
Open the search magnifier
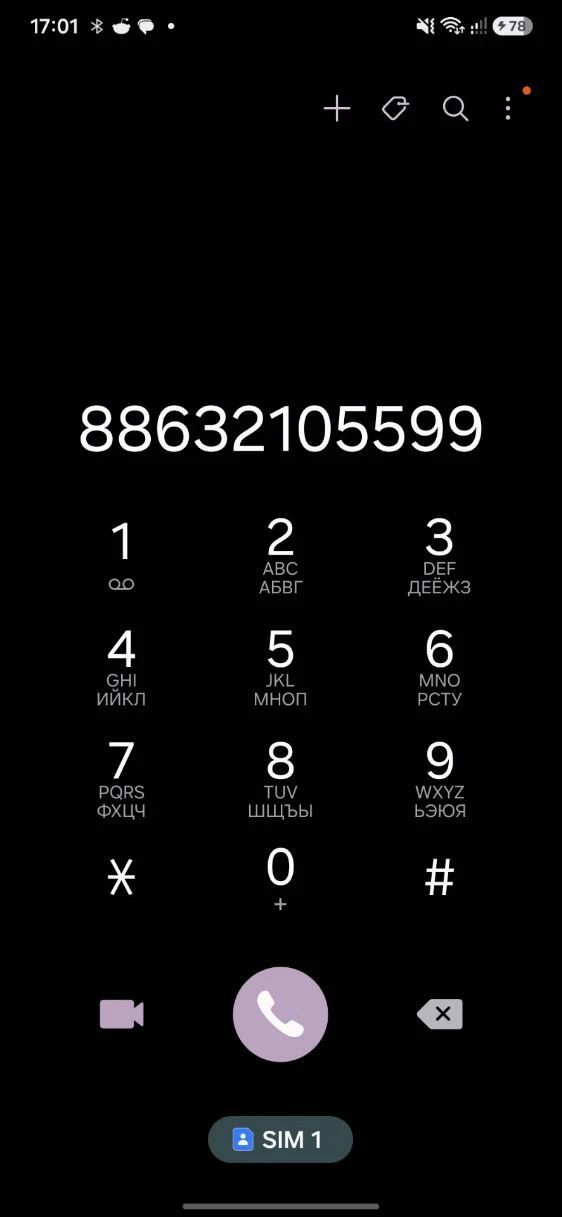[455, 109]
